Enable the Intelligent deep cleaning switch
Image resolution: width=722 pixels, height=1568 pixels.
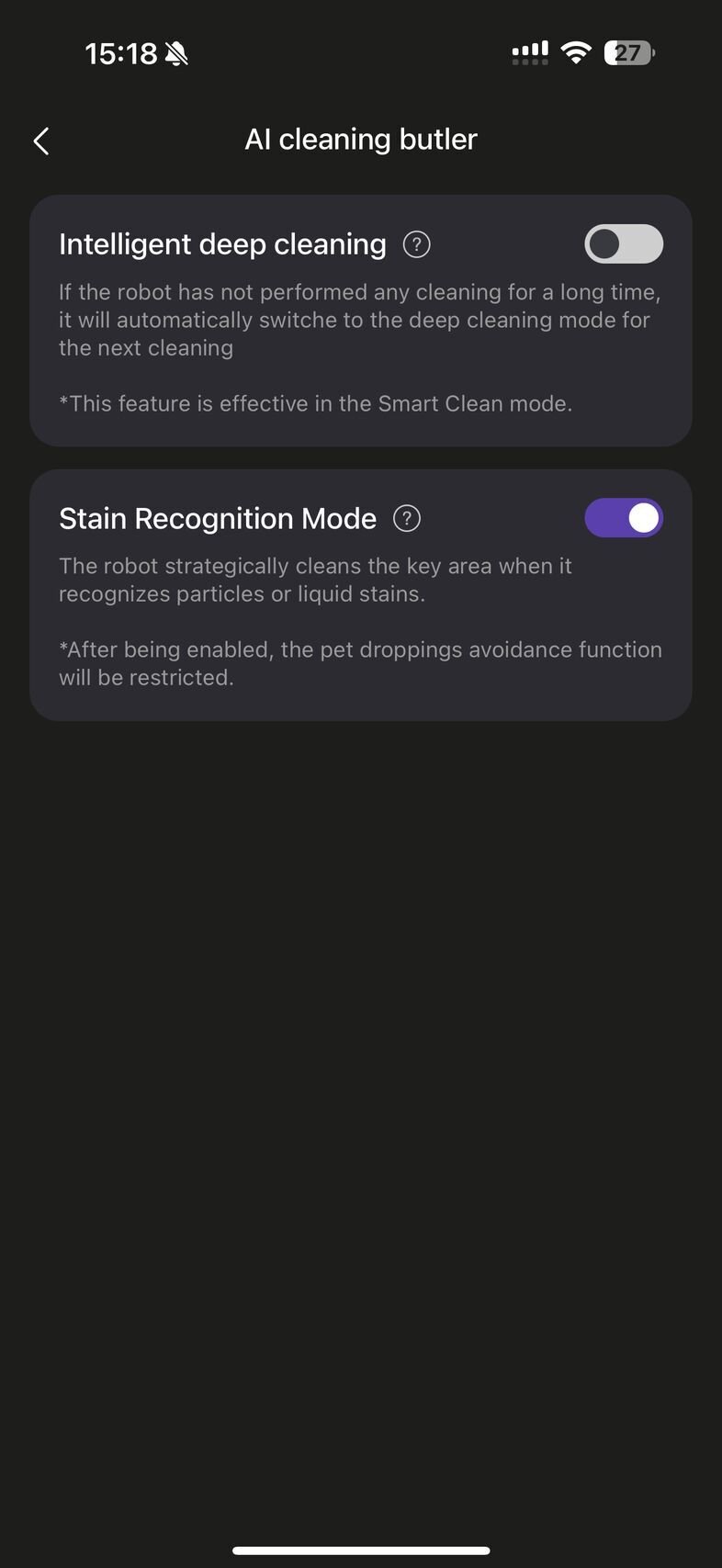[x=623, y=244]
